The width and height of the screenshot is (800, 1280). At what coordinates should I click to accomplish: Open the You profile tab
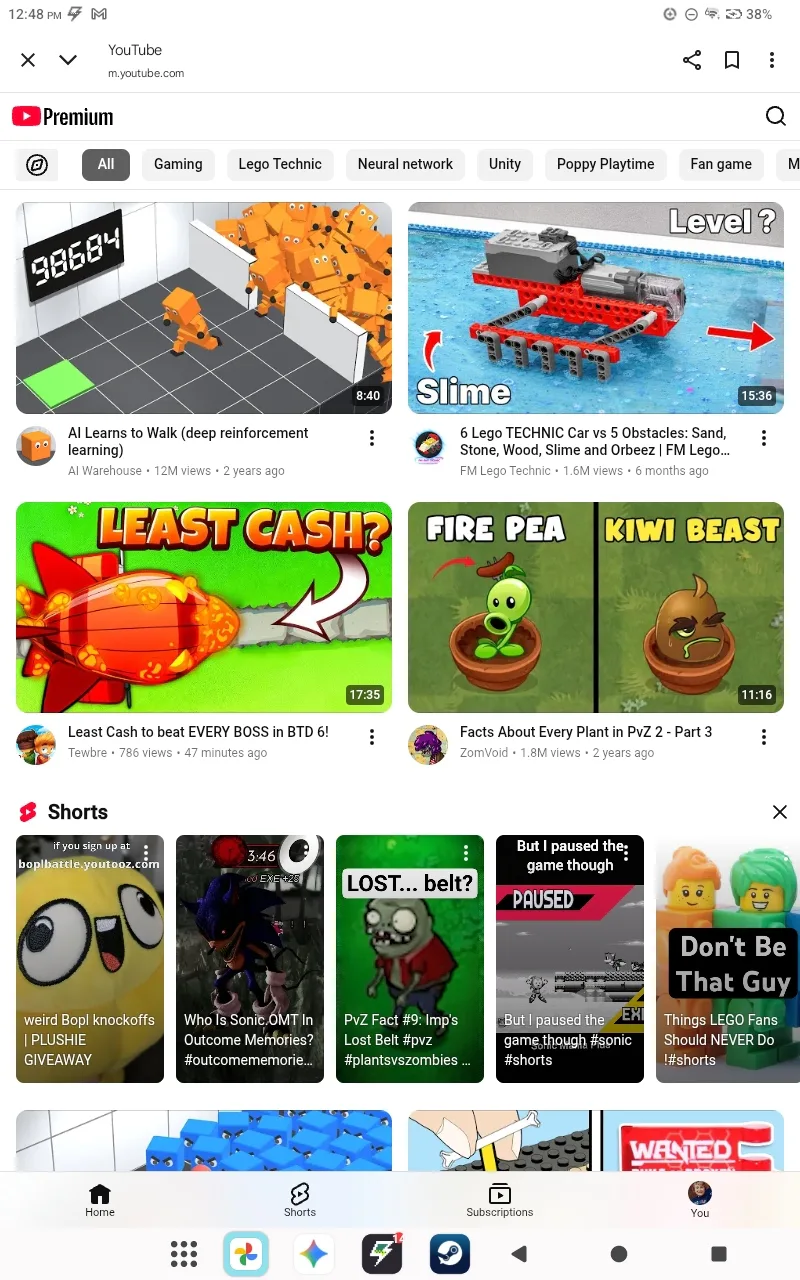[700, 1199]
